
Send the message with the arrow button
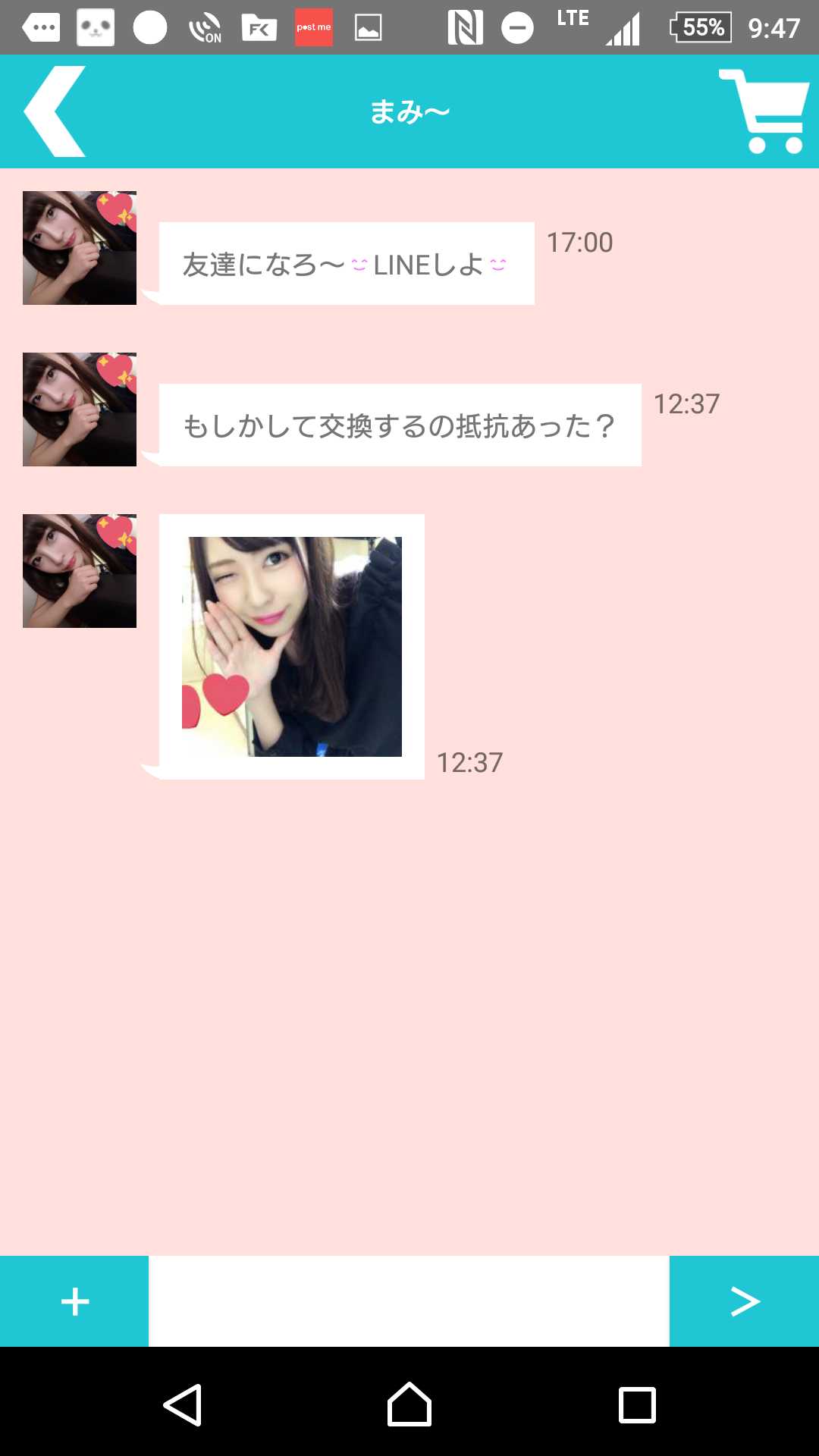[744, 1301]
